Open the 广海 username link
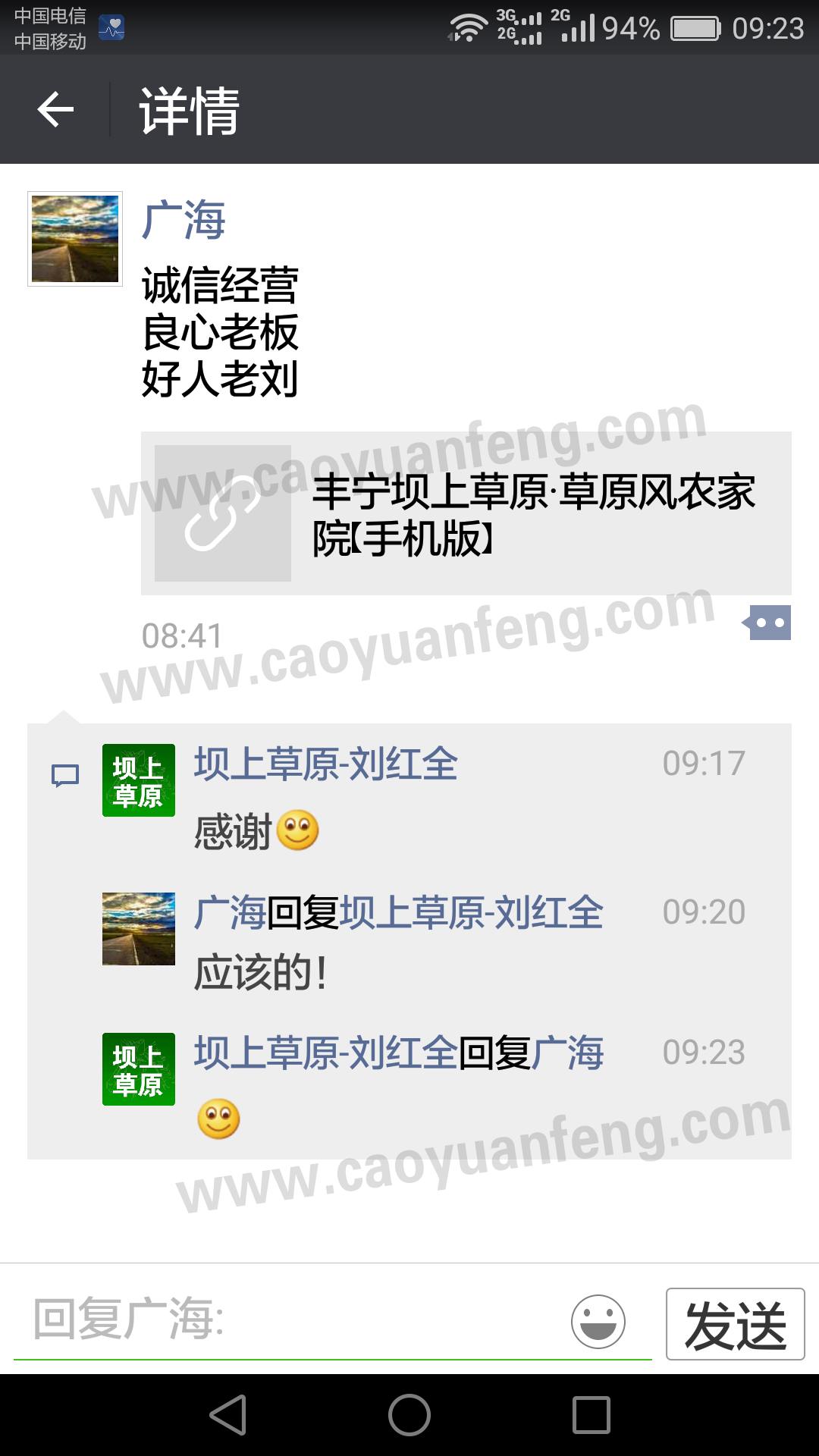 point(184,221)
